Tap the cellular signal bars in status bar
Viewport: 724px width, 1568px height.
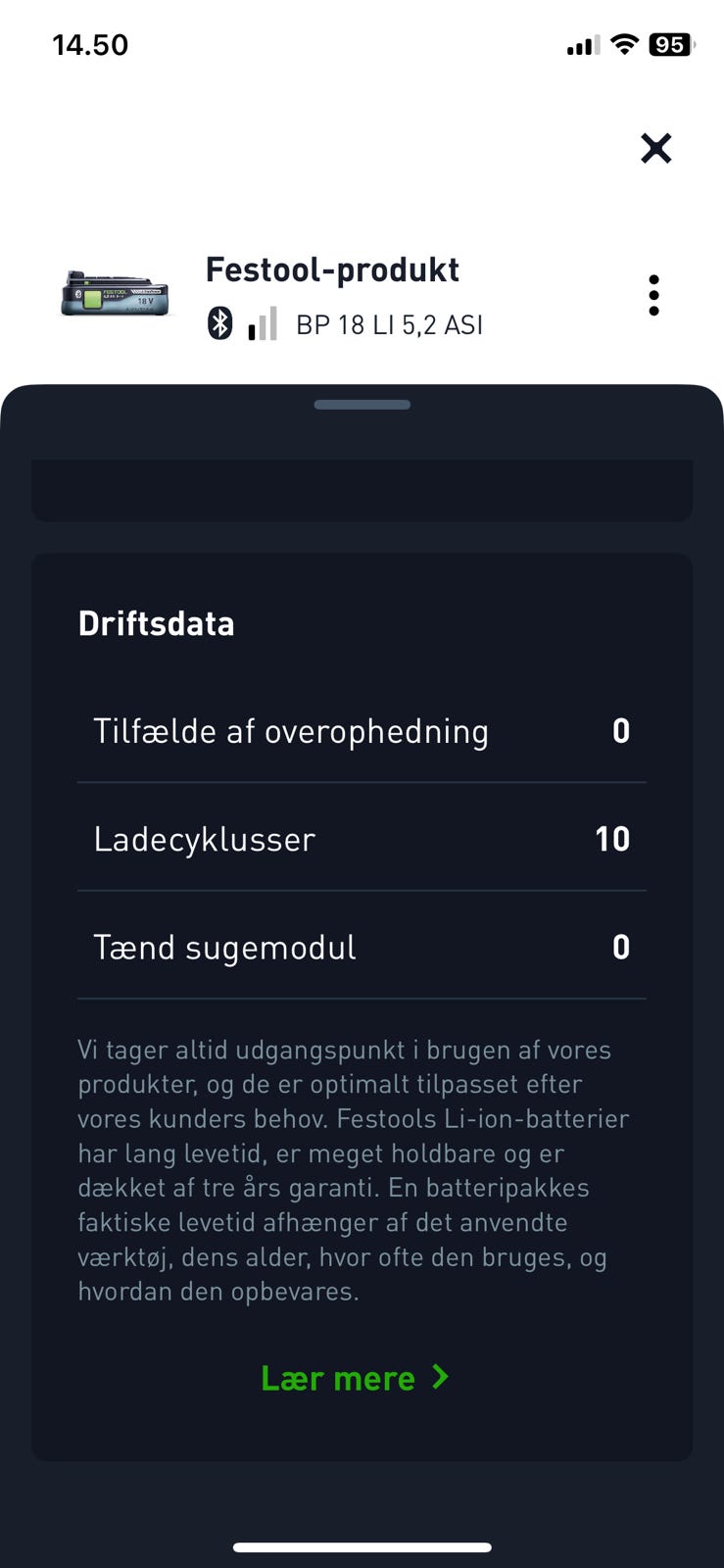tap(580, 44)
